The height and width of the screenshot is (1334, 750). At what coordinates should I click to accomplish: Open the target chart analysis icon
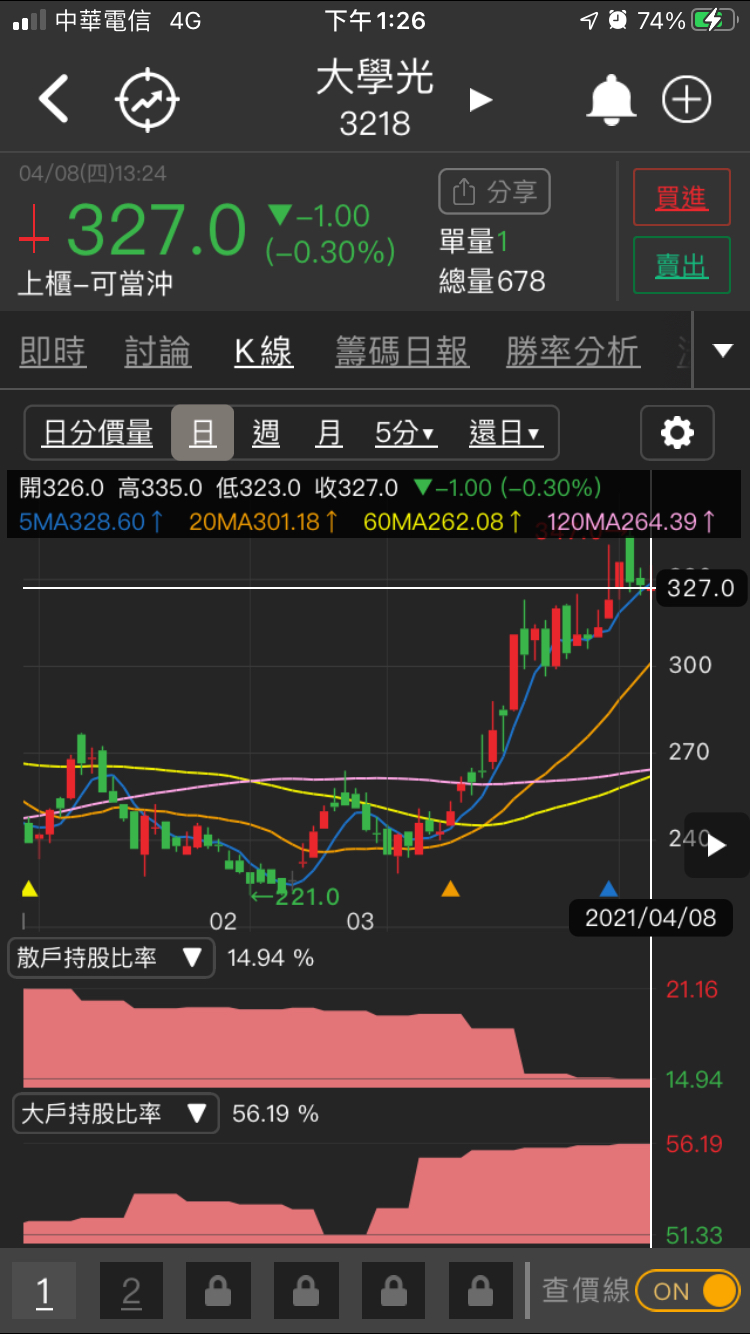click(x=147, y=100)
